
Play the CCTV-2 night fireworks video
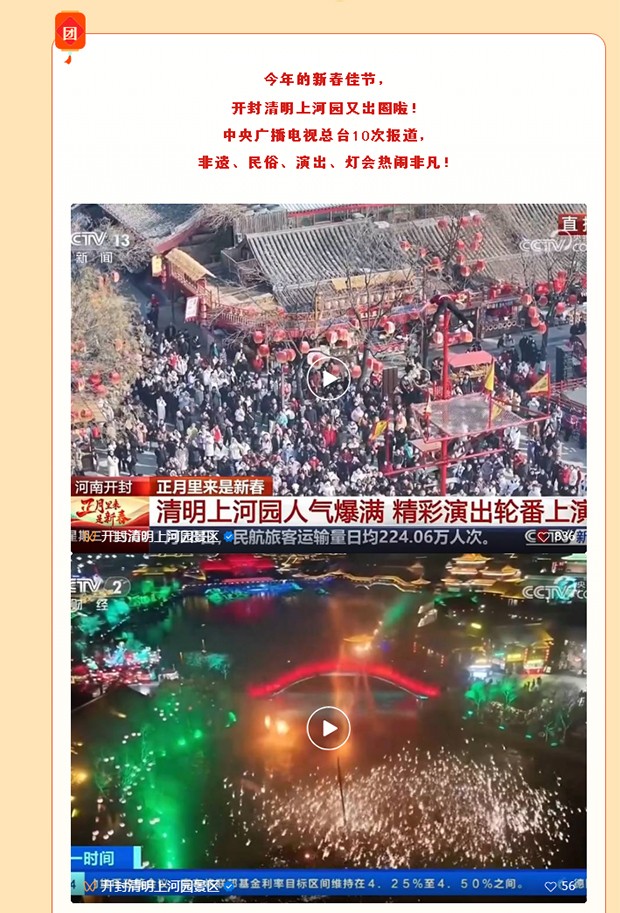pyautogui.click(x=328, y=728)
